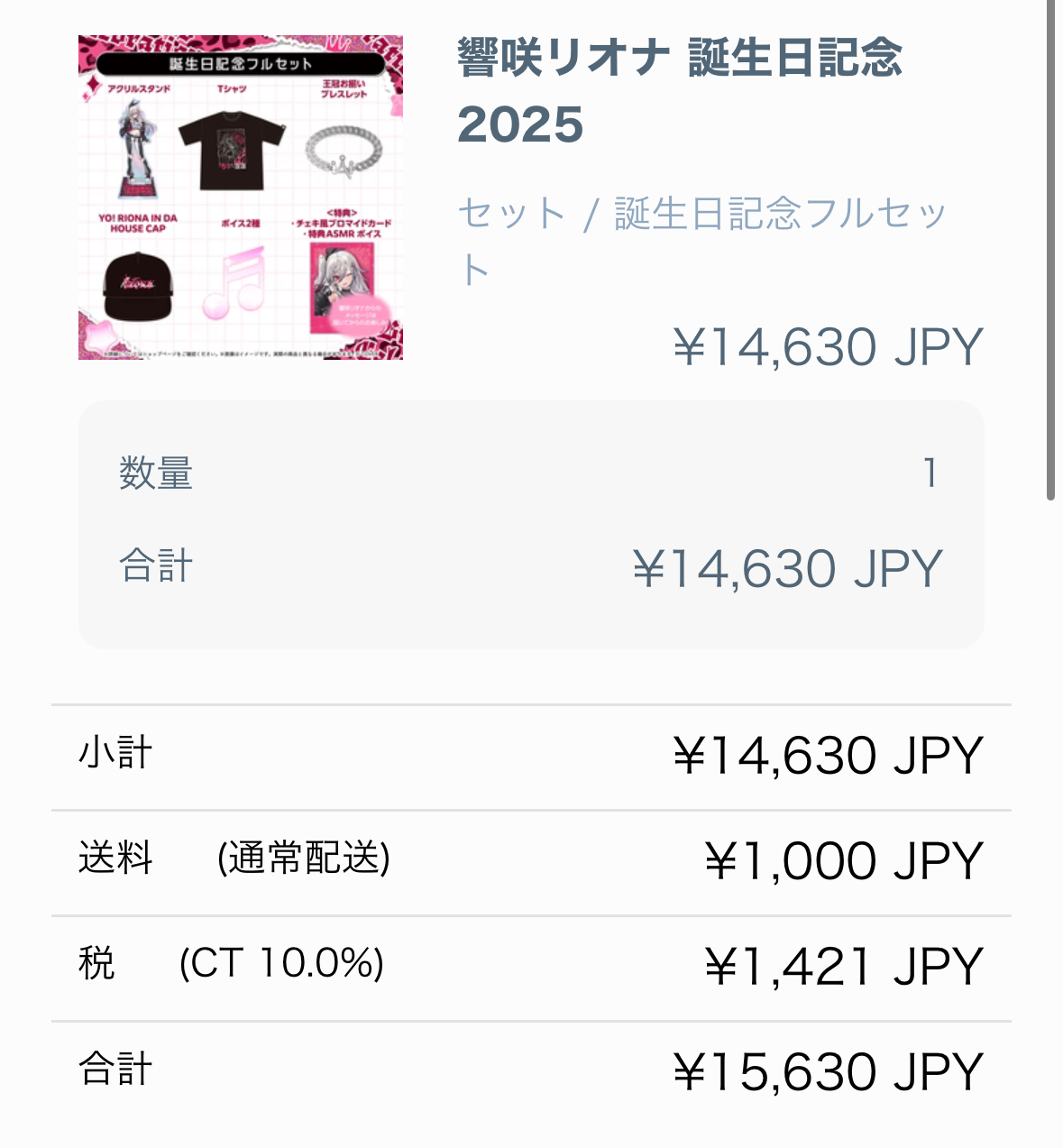Open the 響咲リオナ 誕生日記念 2025 product title
The height and width of the screenshot is (1148, 1063).
pyautogui.click(x=679, y=91)
